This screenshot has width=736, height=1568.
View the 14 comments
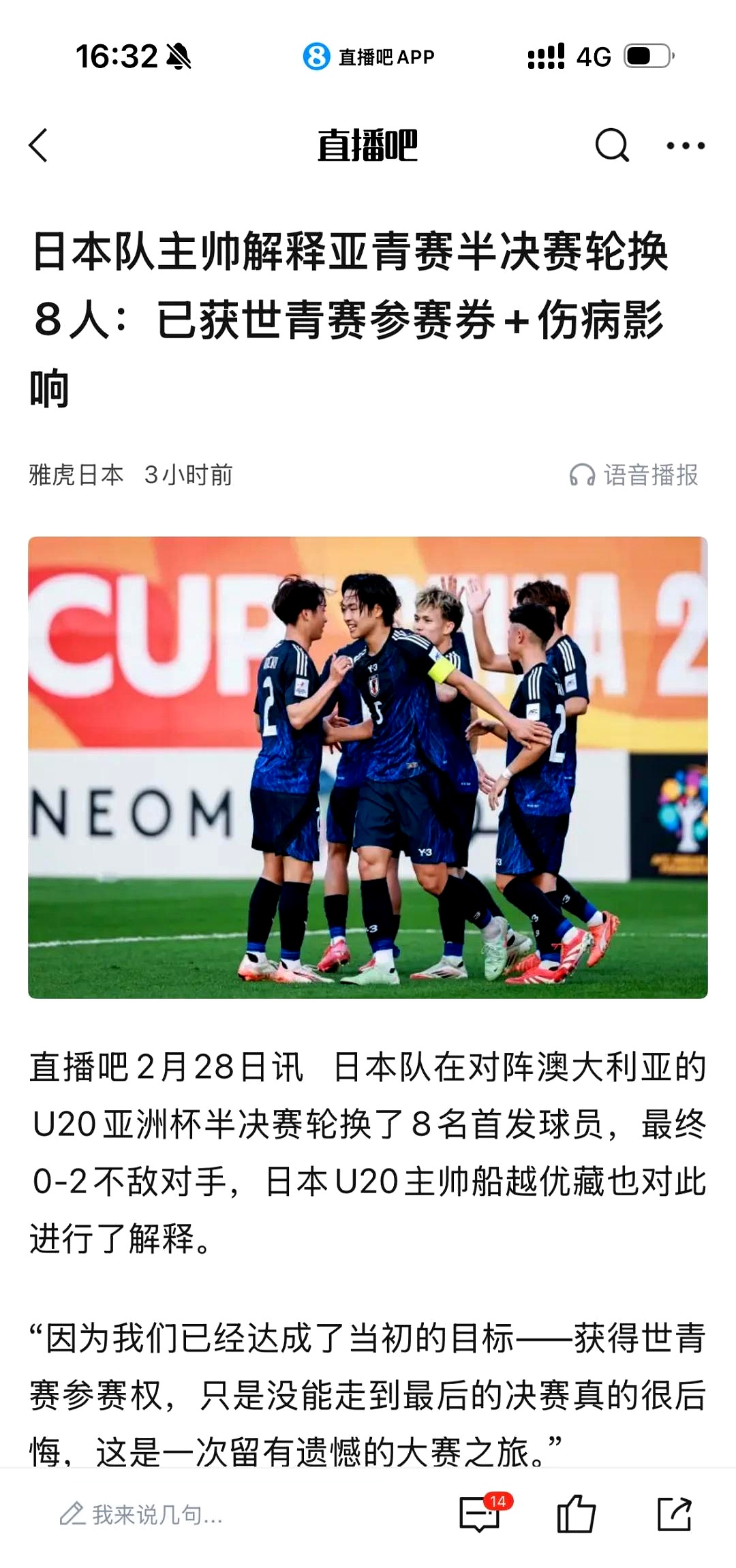click(481, 1514)
